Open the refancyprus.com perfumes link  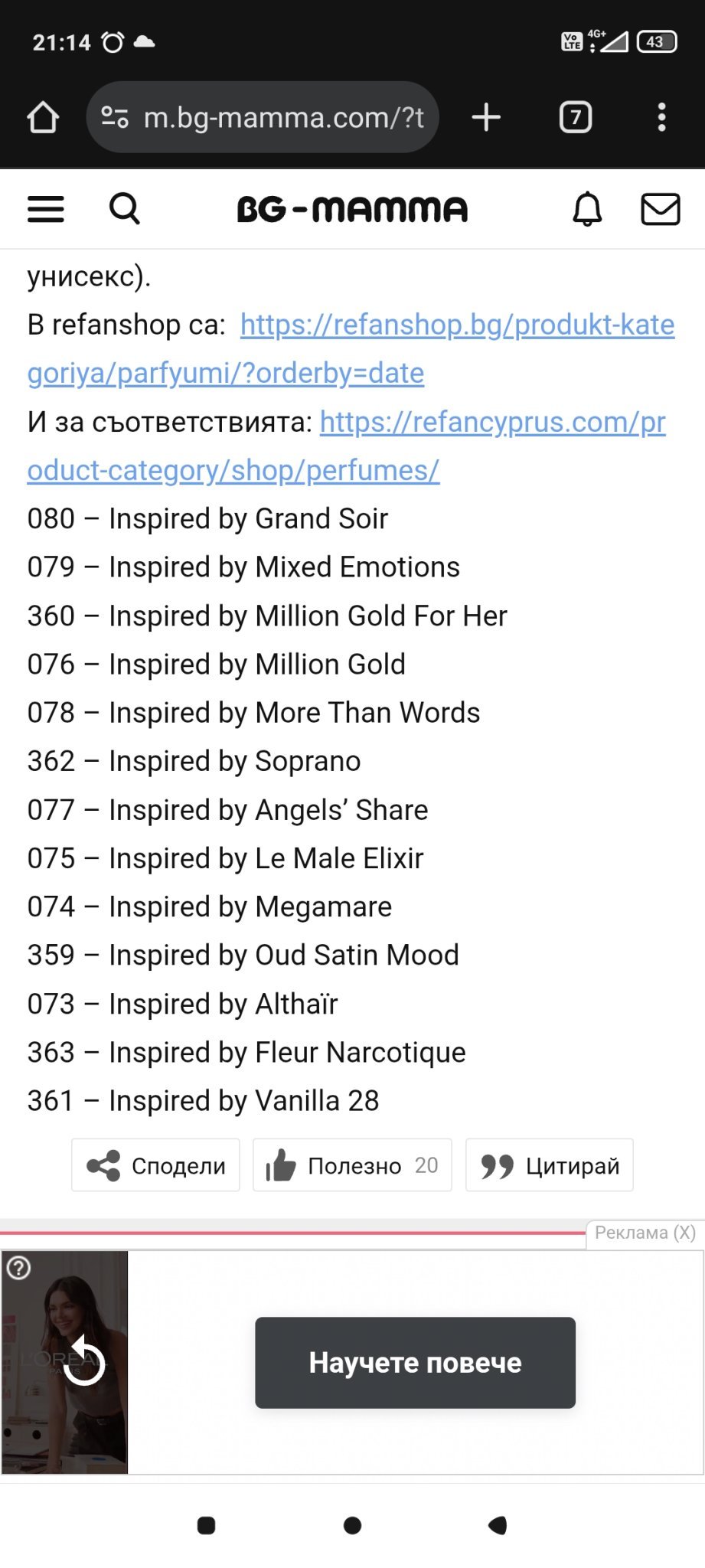[347, 446]
